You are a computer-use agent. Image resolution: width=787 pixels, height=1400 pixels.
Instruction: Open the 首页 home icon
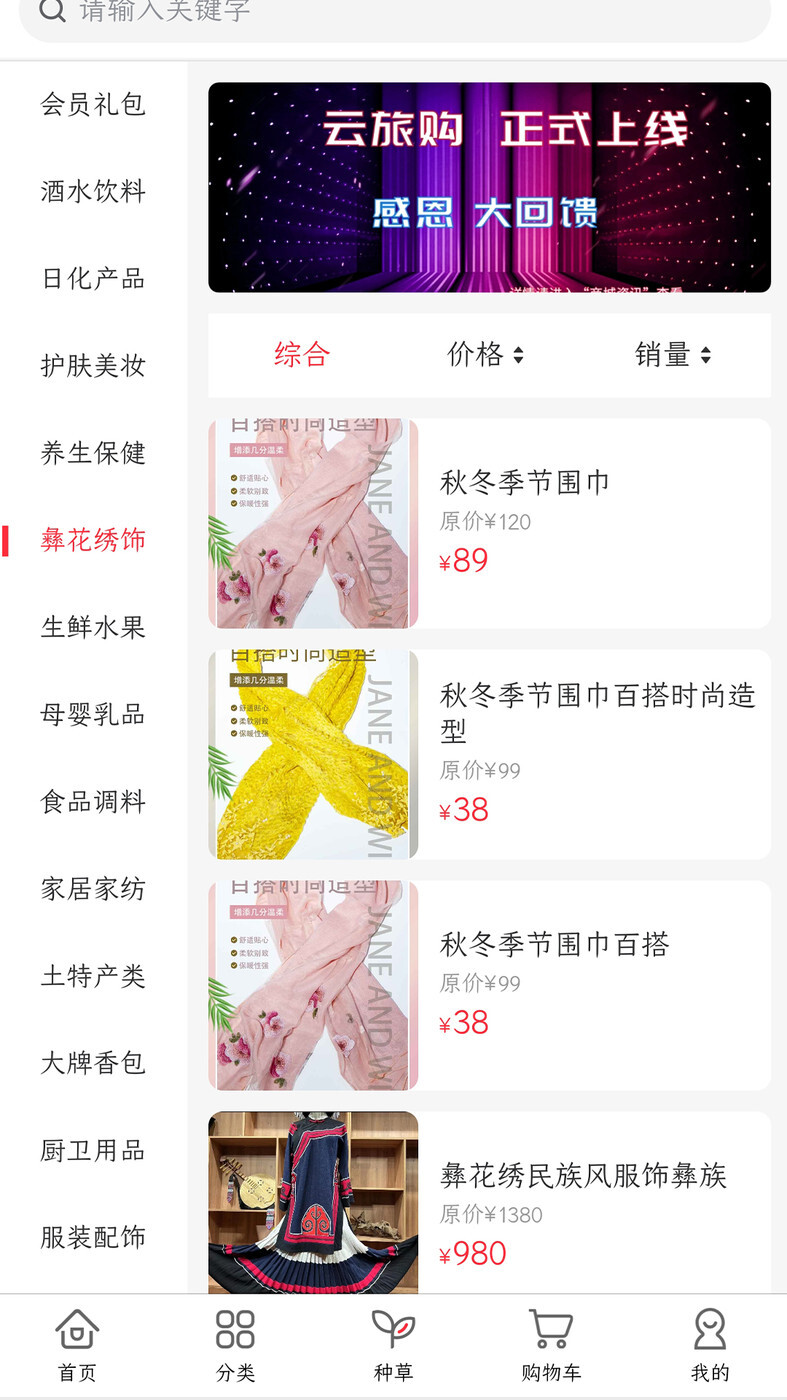[x=77, y=1330]
